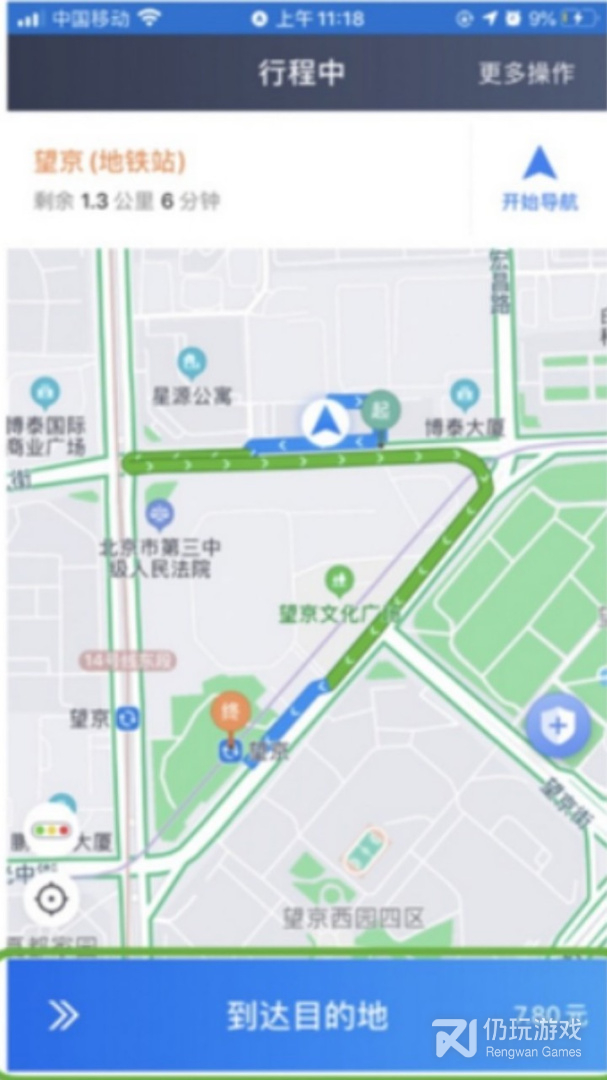Confirm 到达目的地 arrival
The height and width of the screenshot is (1080, 607).
coord(304,1016)
